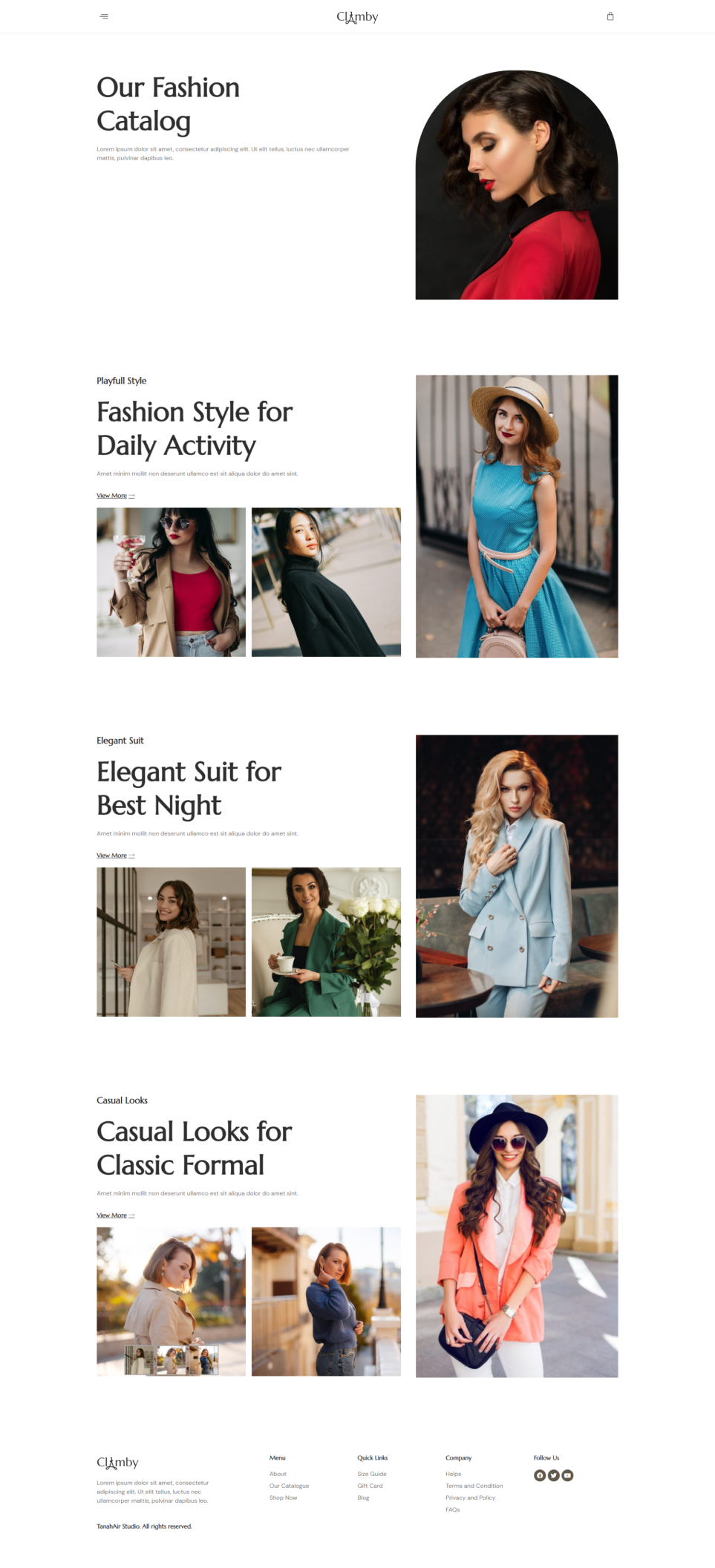715x1568 pixels.
Task: Open the Size Guide link
Action: [x=372, y=1474]
